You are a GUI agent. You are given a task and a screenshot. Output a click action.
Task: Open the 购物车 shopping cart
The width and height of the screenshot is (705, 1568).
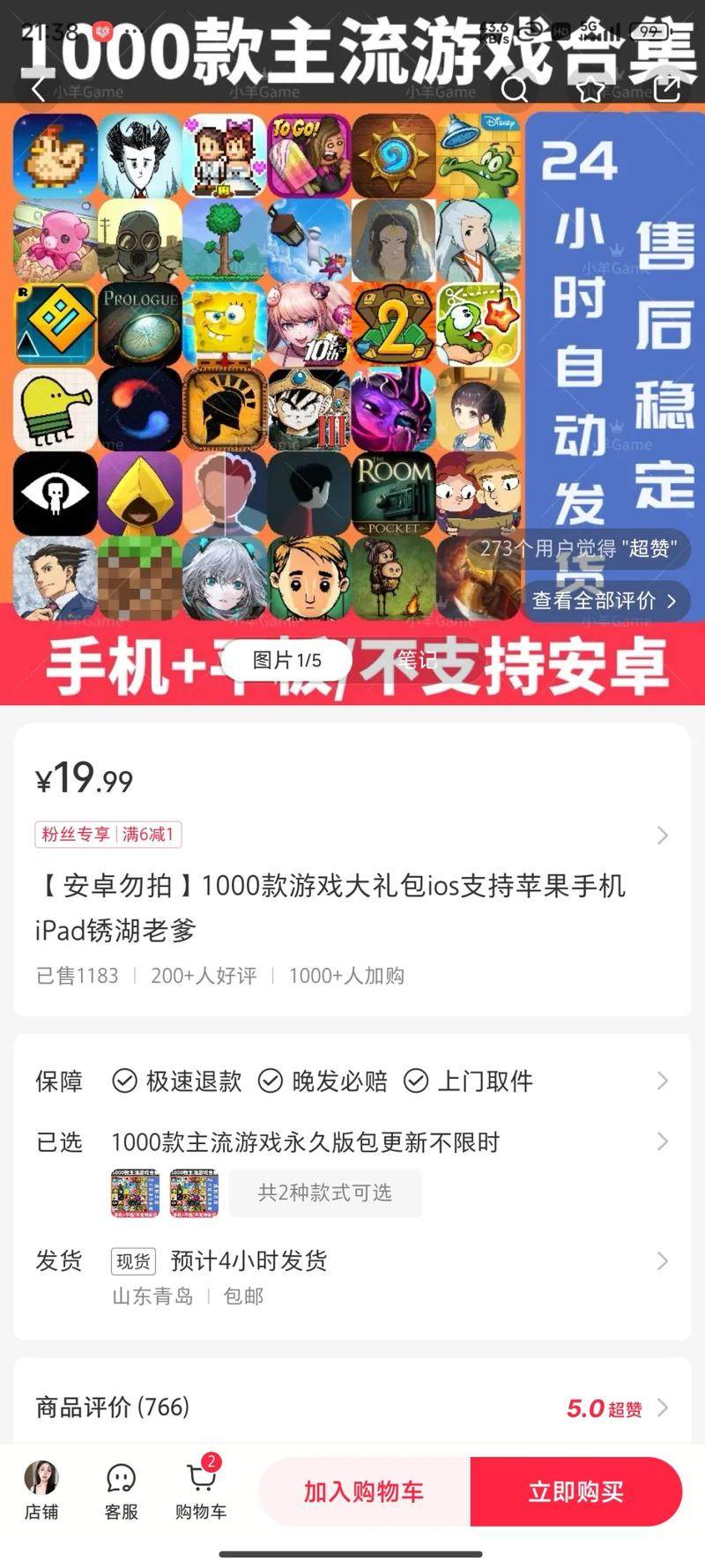click(x=201, y=1490)
